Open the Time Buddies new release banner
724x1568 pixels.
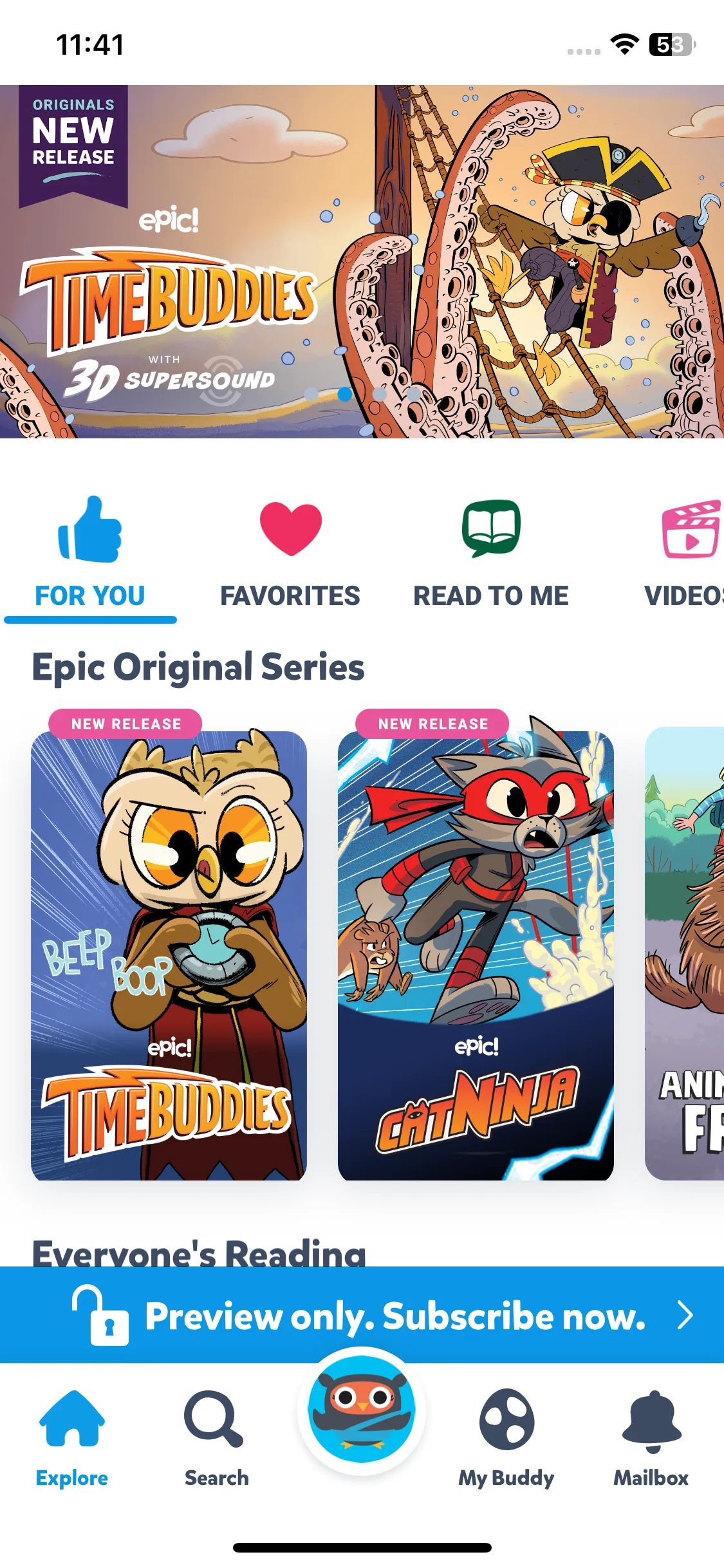click(x=362, y=261)
